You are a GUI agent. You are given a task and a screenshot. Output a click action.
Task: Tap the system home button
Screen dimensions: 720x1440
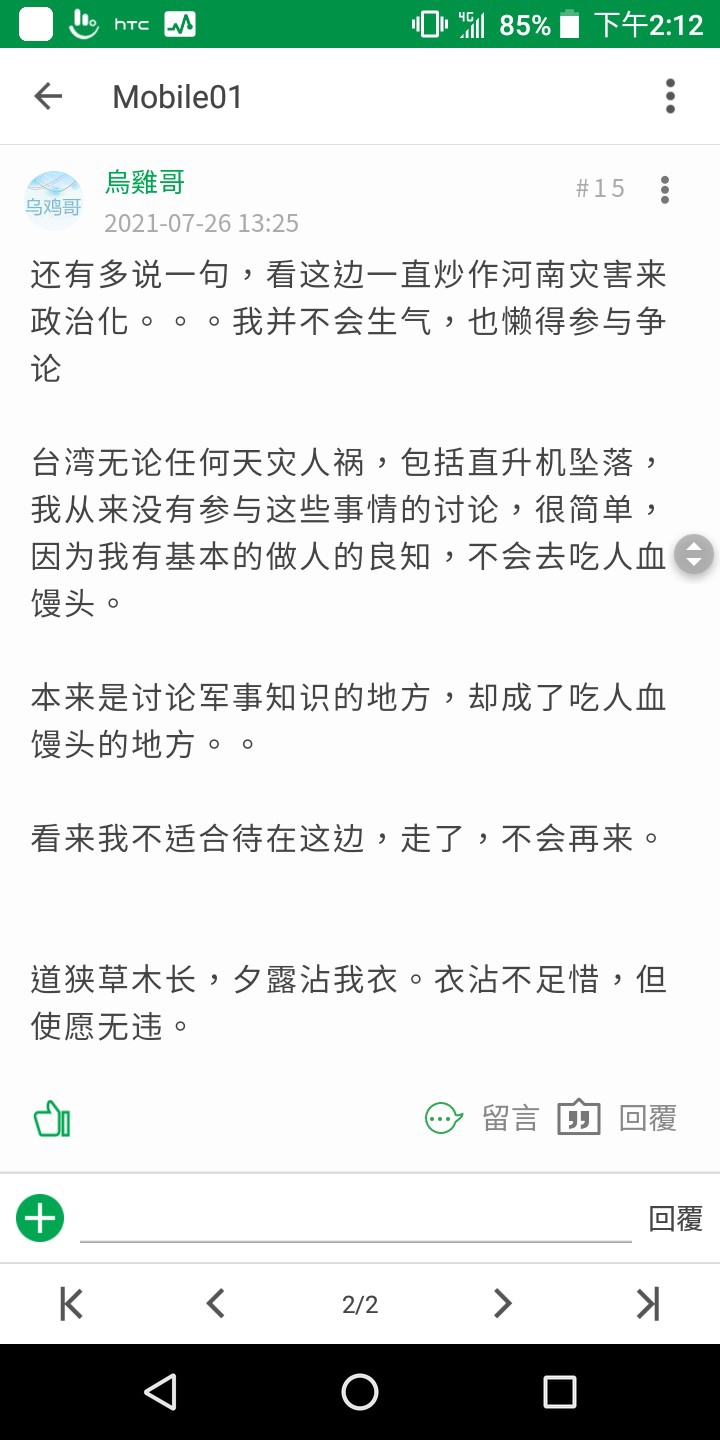[x=360, y=1392]
